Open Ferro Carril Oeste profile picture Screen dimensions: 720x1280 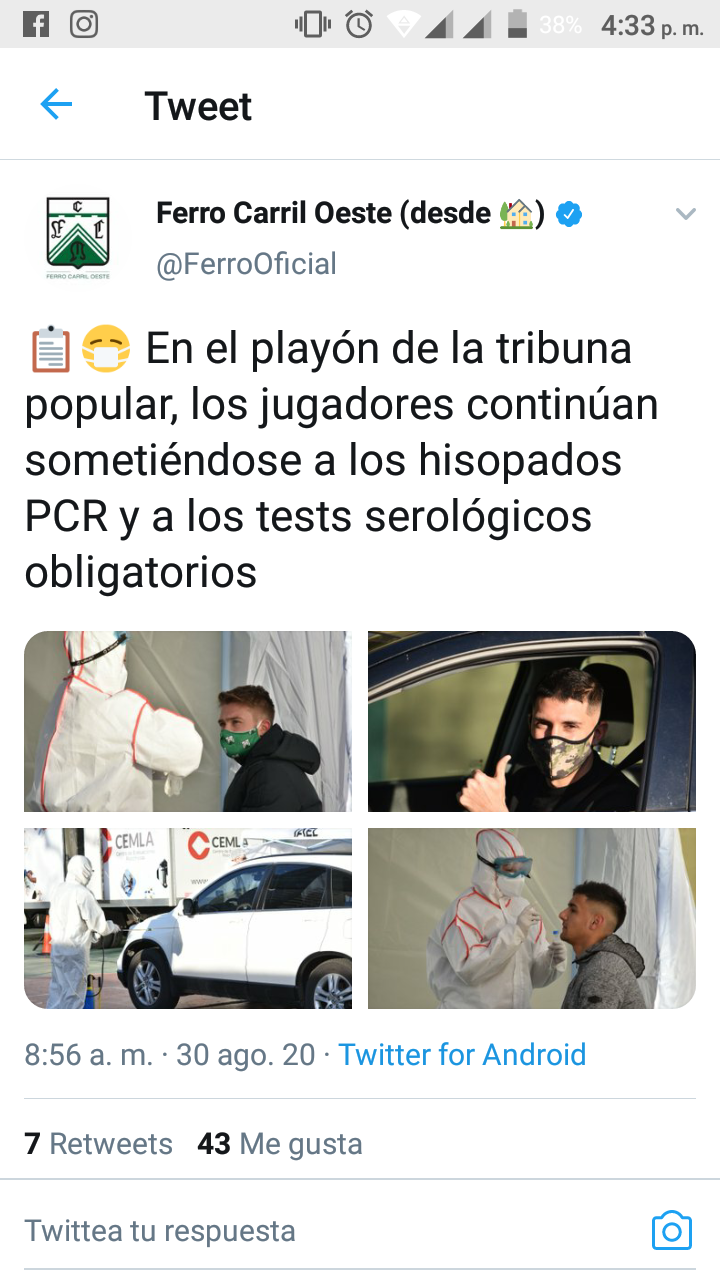pyautogui.click(x=78, y=238)
